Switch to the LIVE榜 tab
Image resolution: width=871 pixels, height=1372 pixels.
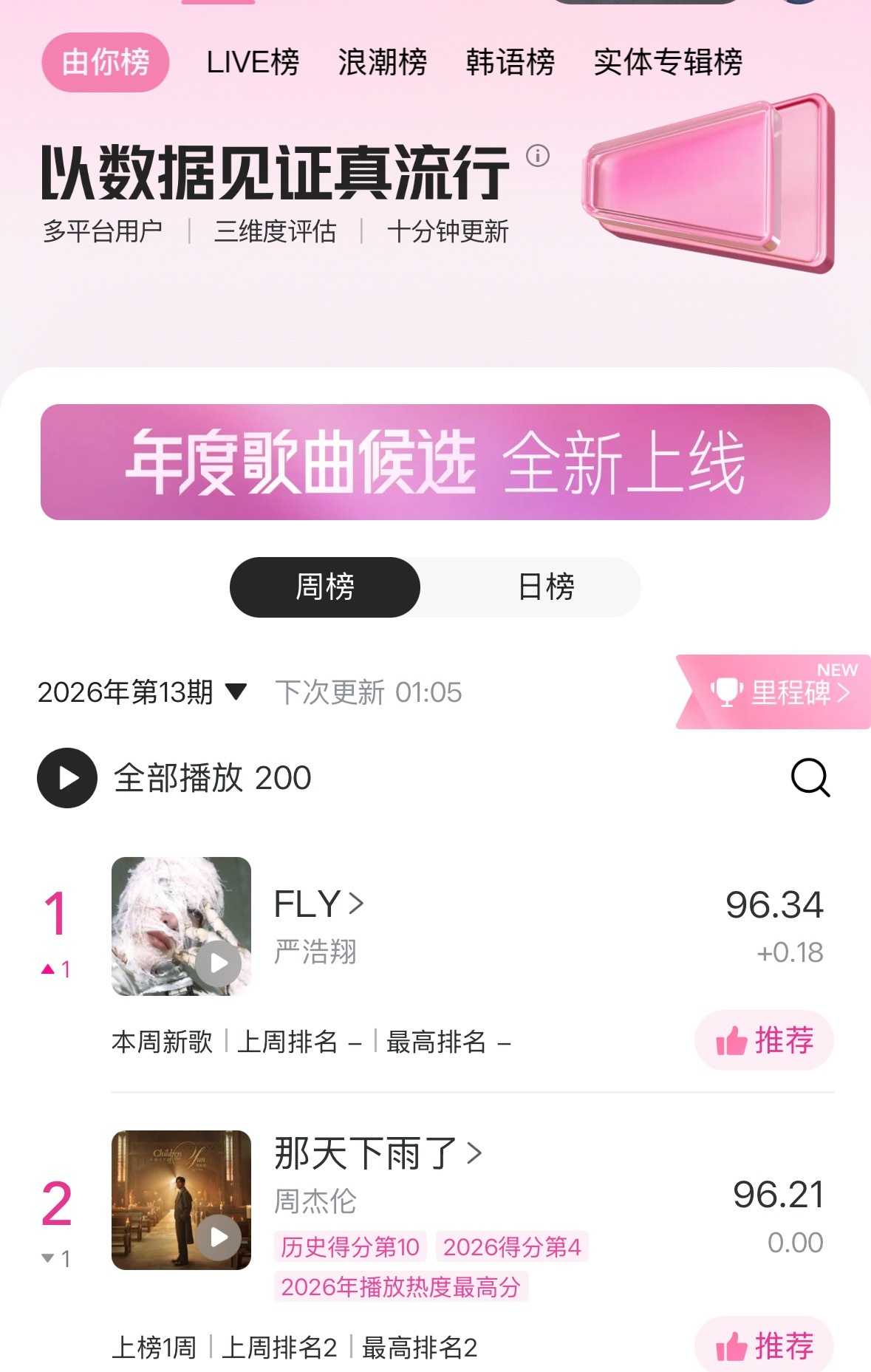pyautogui.click(x=253, y=63)
